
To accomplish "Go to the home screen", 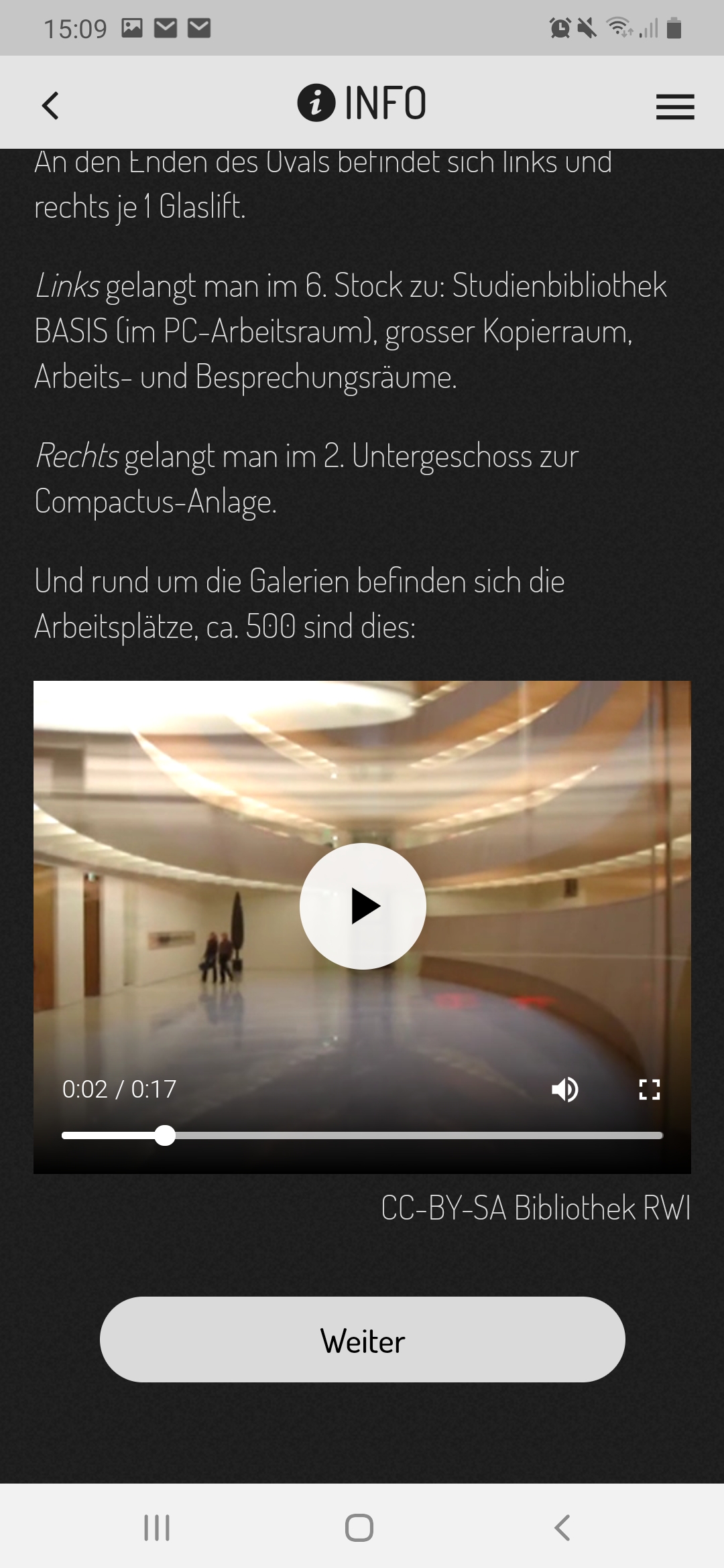I will pos(359,1528).
